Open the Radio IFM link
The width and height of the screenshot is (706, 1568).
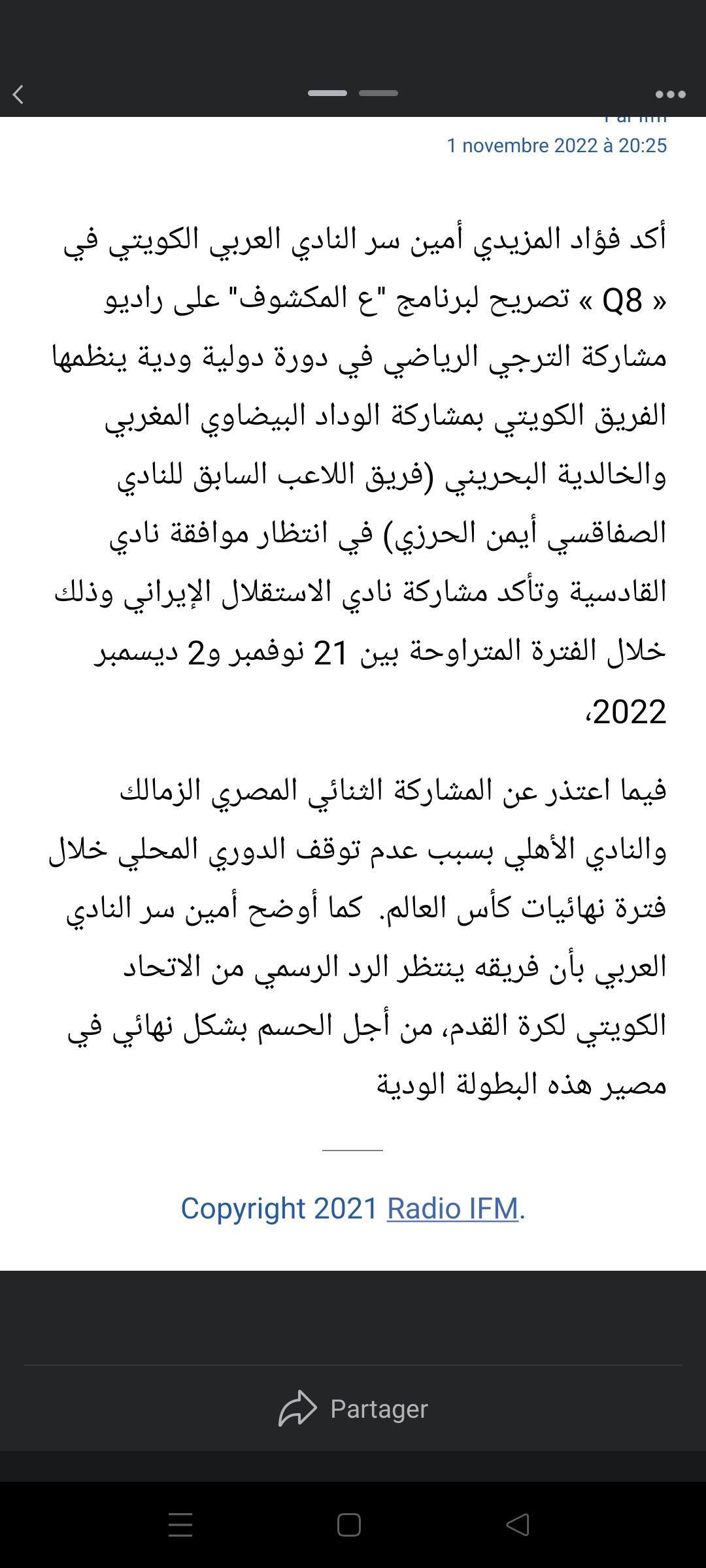click(x=453, y=1208)
